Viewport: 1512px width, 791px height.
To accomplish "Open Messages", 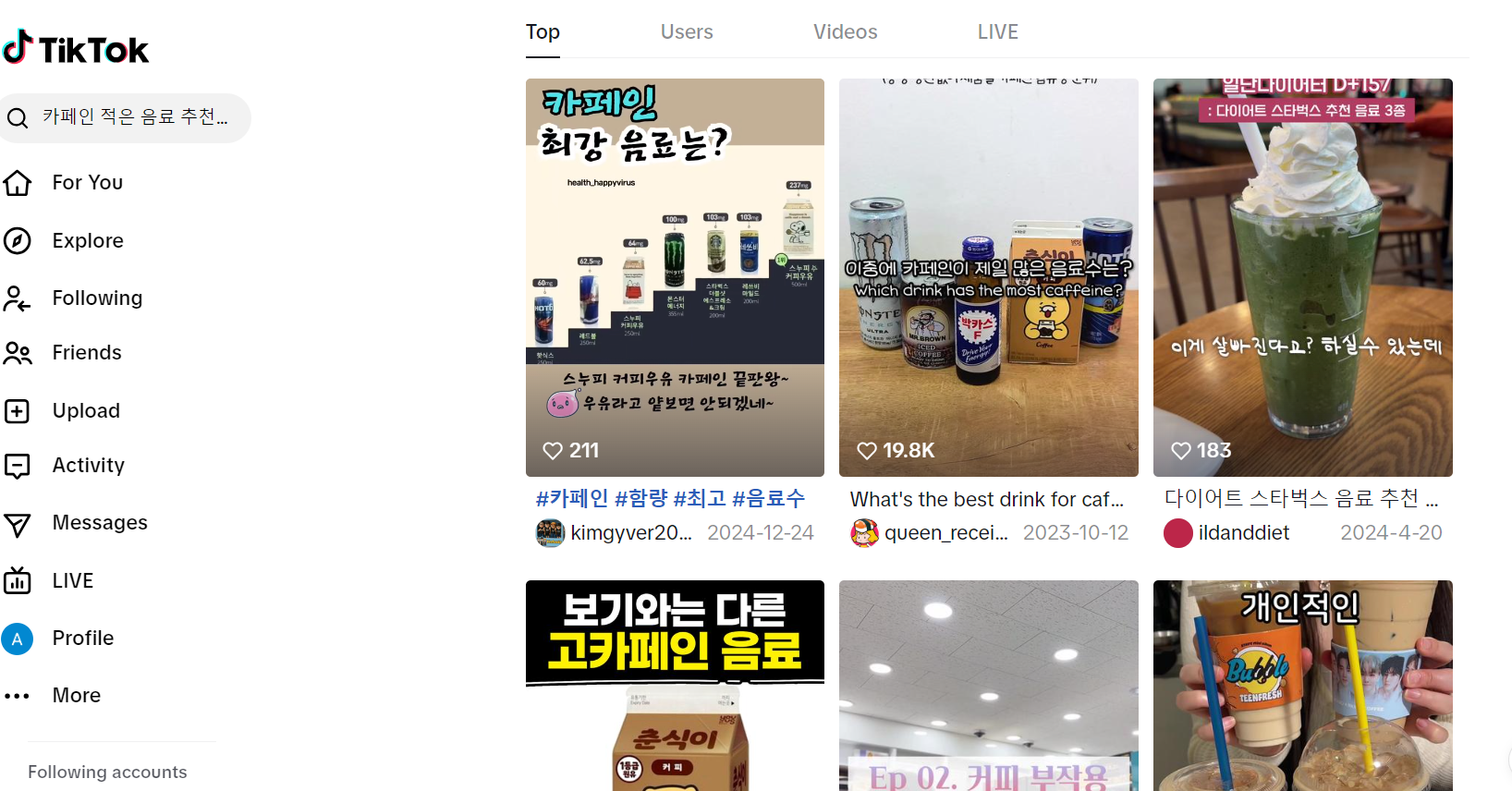I will click(99, 523).
